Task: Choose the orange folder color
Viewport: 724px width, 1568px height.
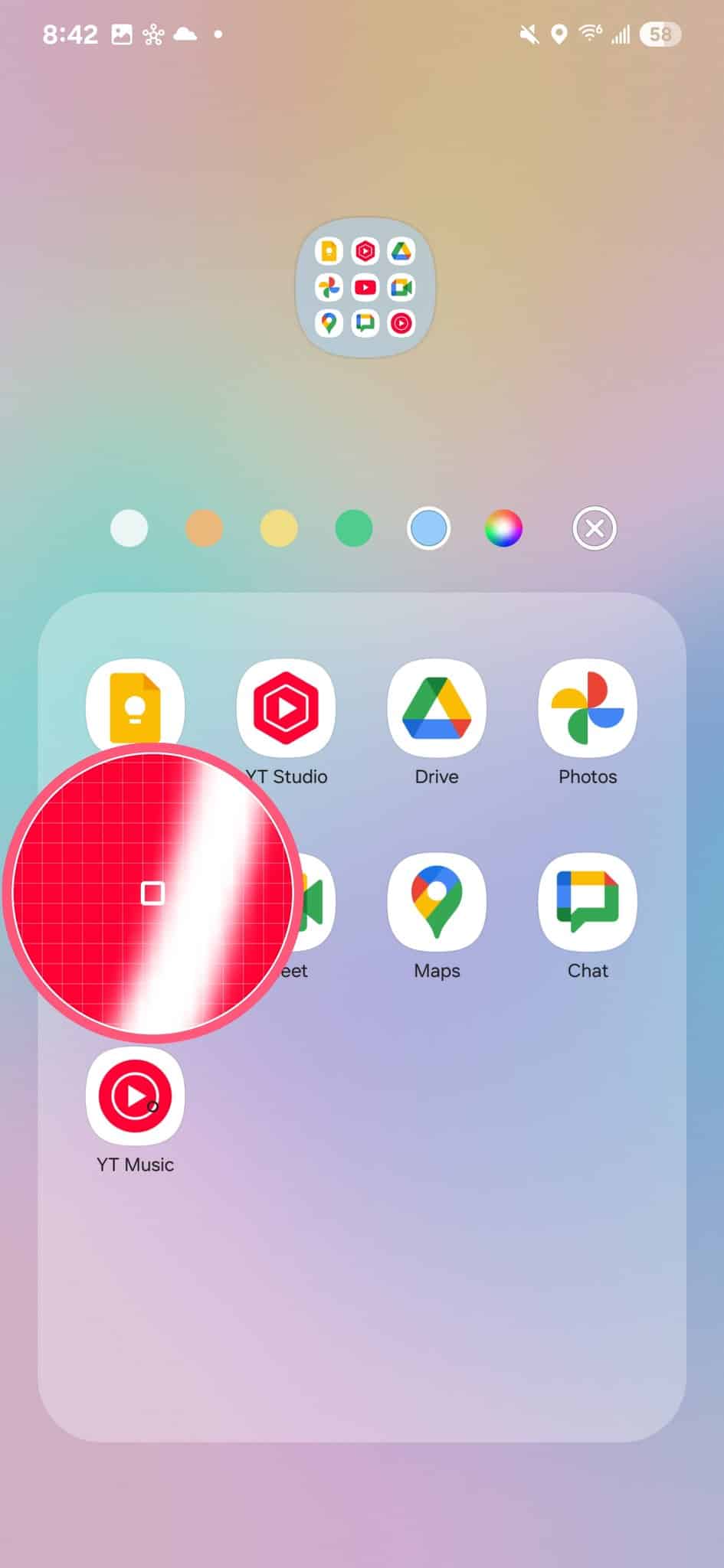Action: (204, 528)
